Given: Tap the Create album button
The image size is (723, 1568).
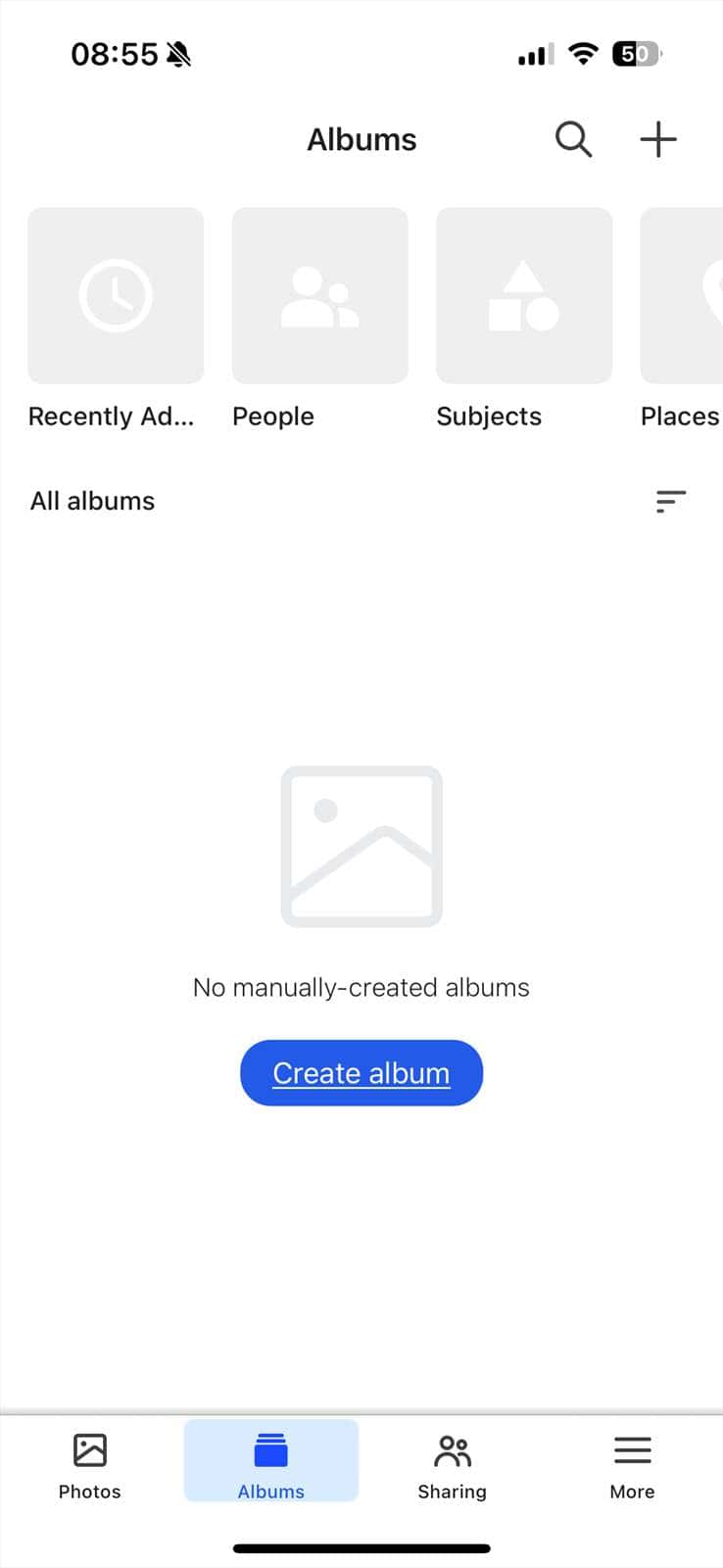Looking at the screenshot, I should (x=361, y=1073).
